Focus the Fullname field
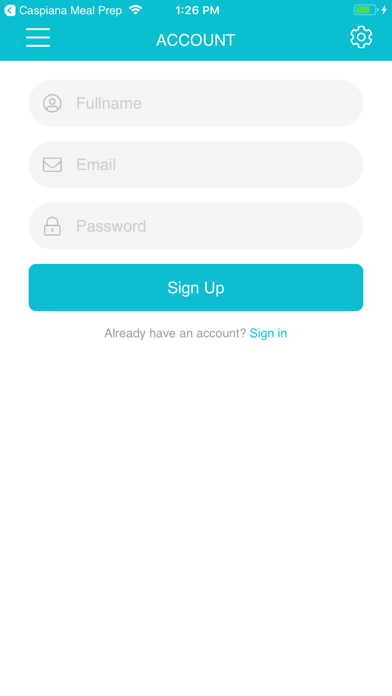The width and height of the screenshot is (392, 696). coord(196,103)
